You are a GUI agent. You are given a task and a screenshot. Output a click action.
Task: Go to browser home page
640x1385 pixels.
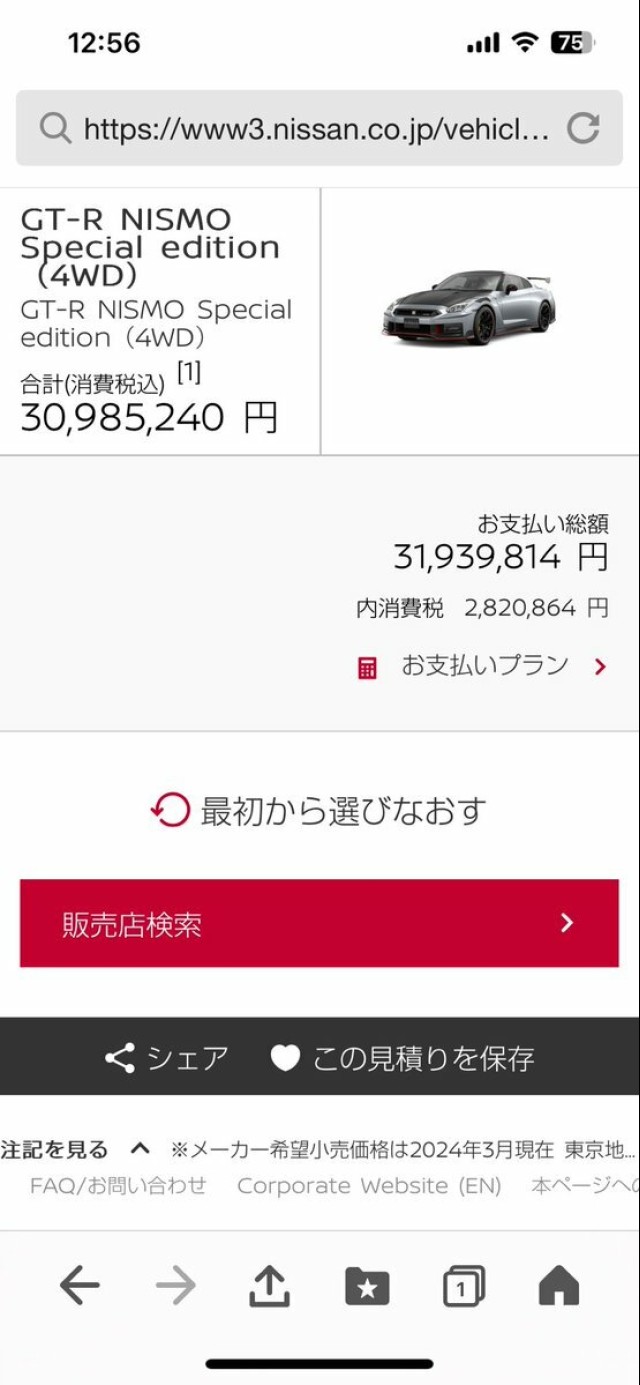point(559,1286)
